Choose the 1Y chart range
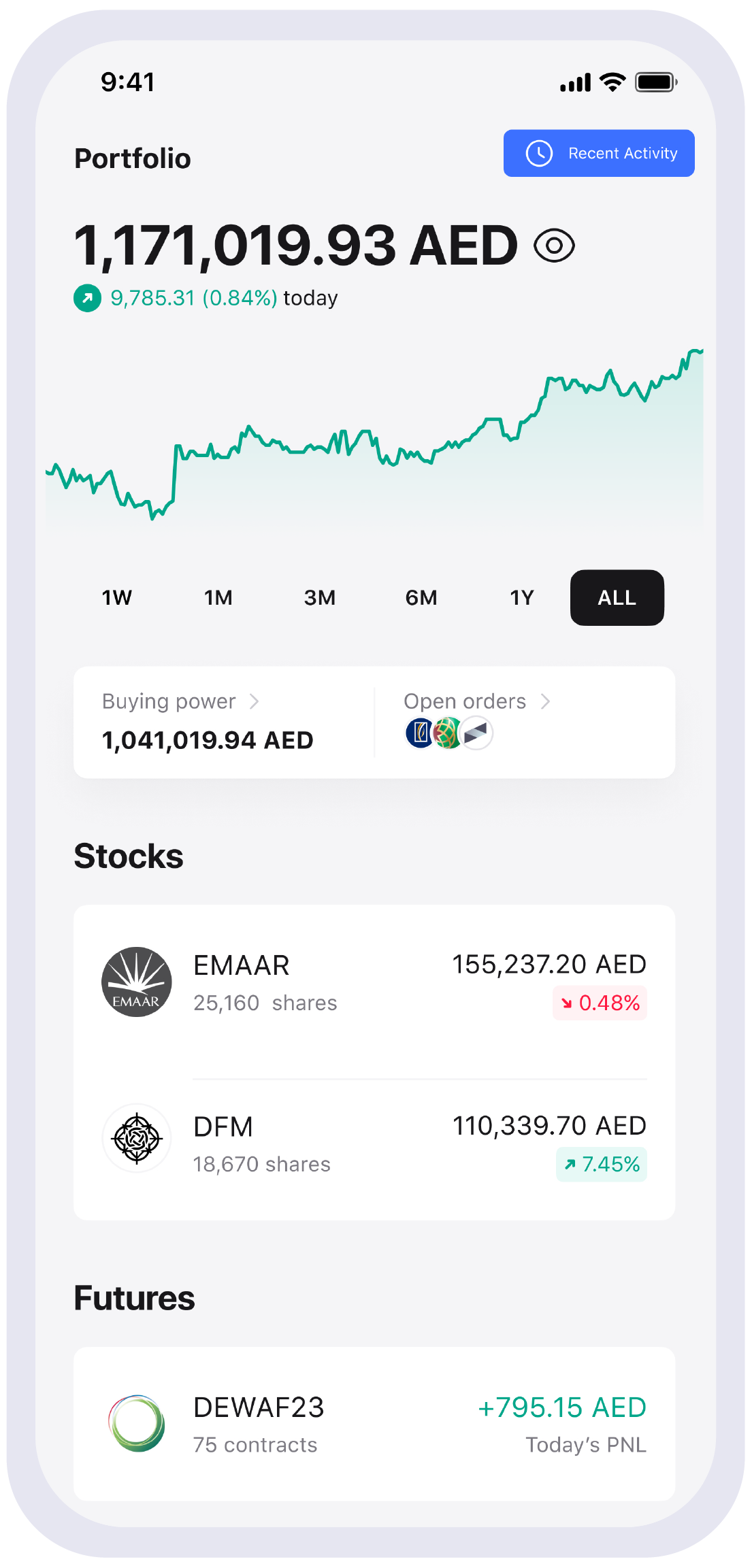The width and height of the screenshot is (752, 1568). [x=522, y=597]
